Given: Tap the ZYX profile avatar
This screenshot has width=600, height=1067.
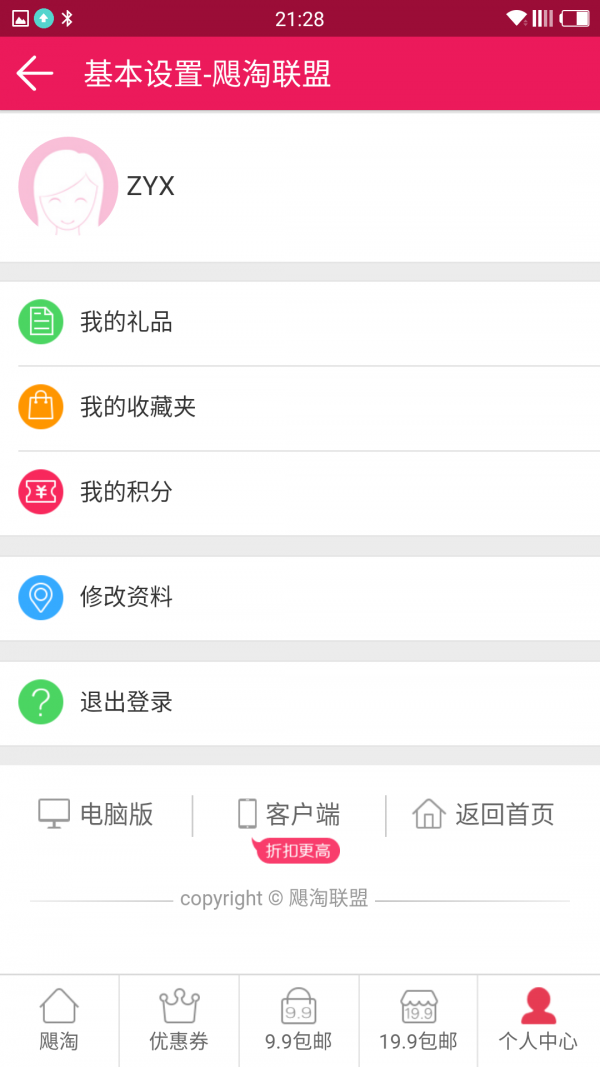Looking at the screenshot, I should (x=67, y=187).
